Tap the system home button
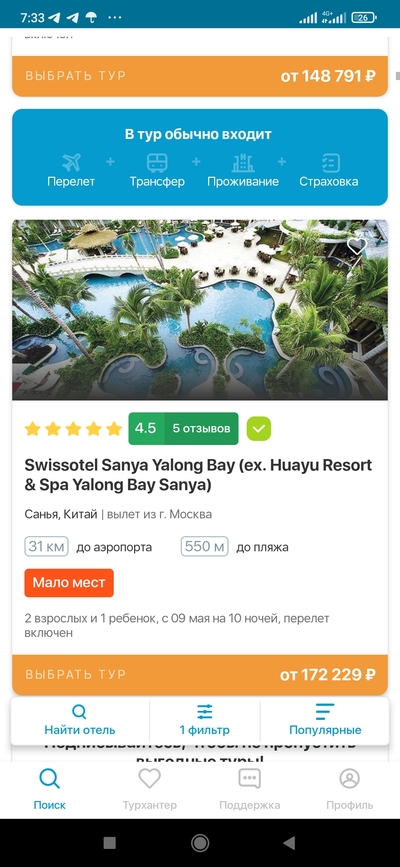The image size is (400, 867). pyautogui.click(x=200, y=843)
